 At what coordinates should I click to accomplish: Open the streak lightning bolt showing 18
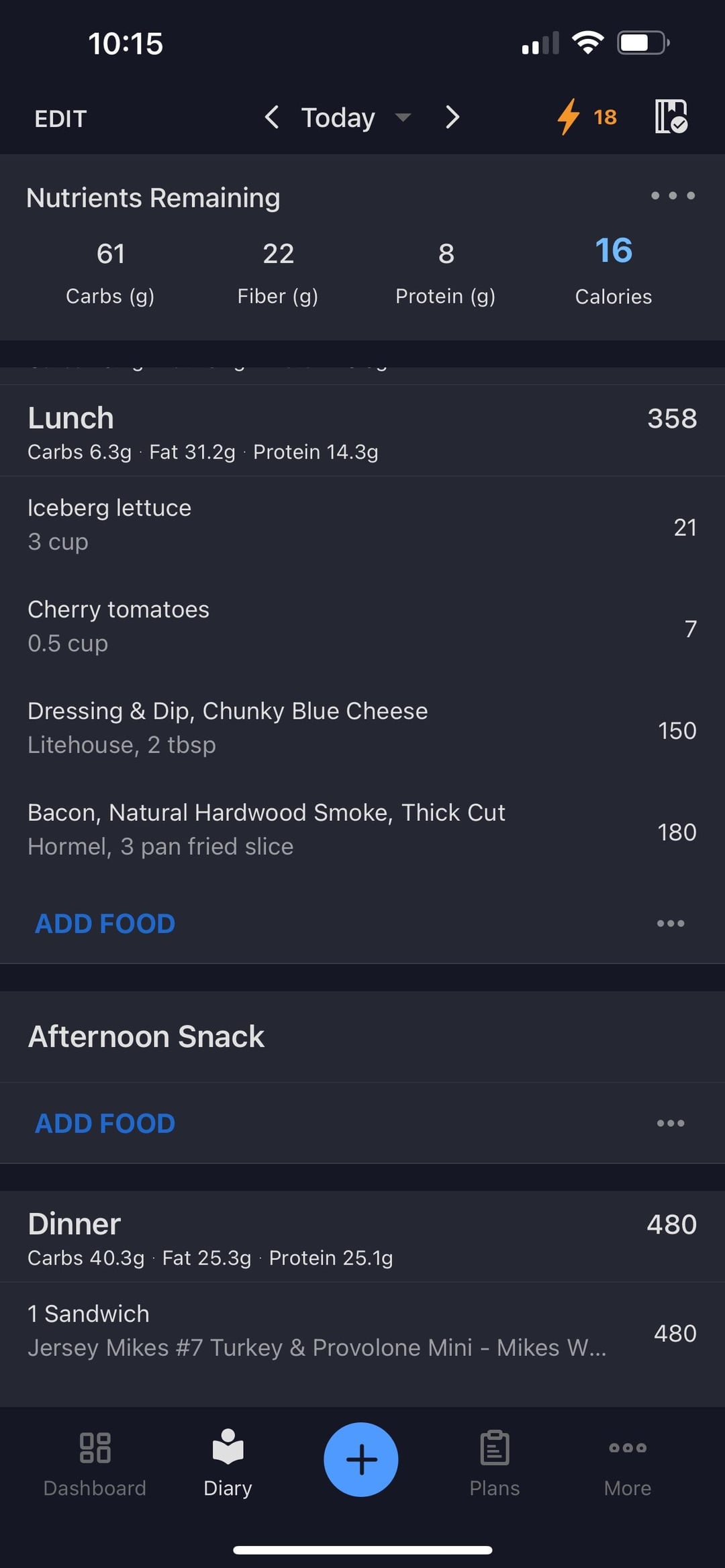(587, 117)
